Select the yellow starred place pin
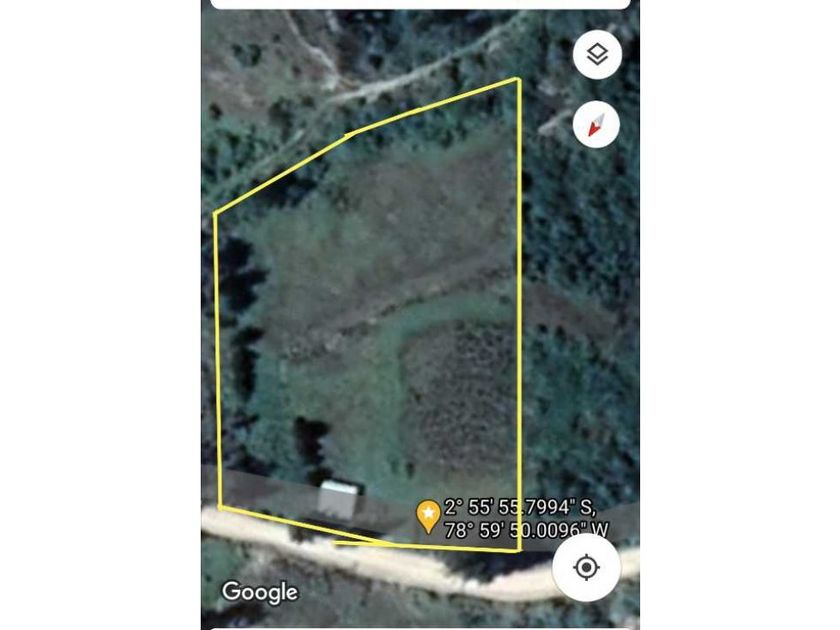Screen dimensions: 840x630 (428, 516)
